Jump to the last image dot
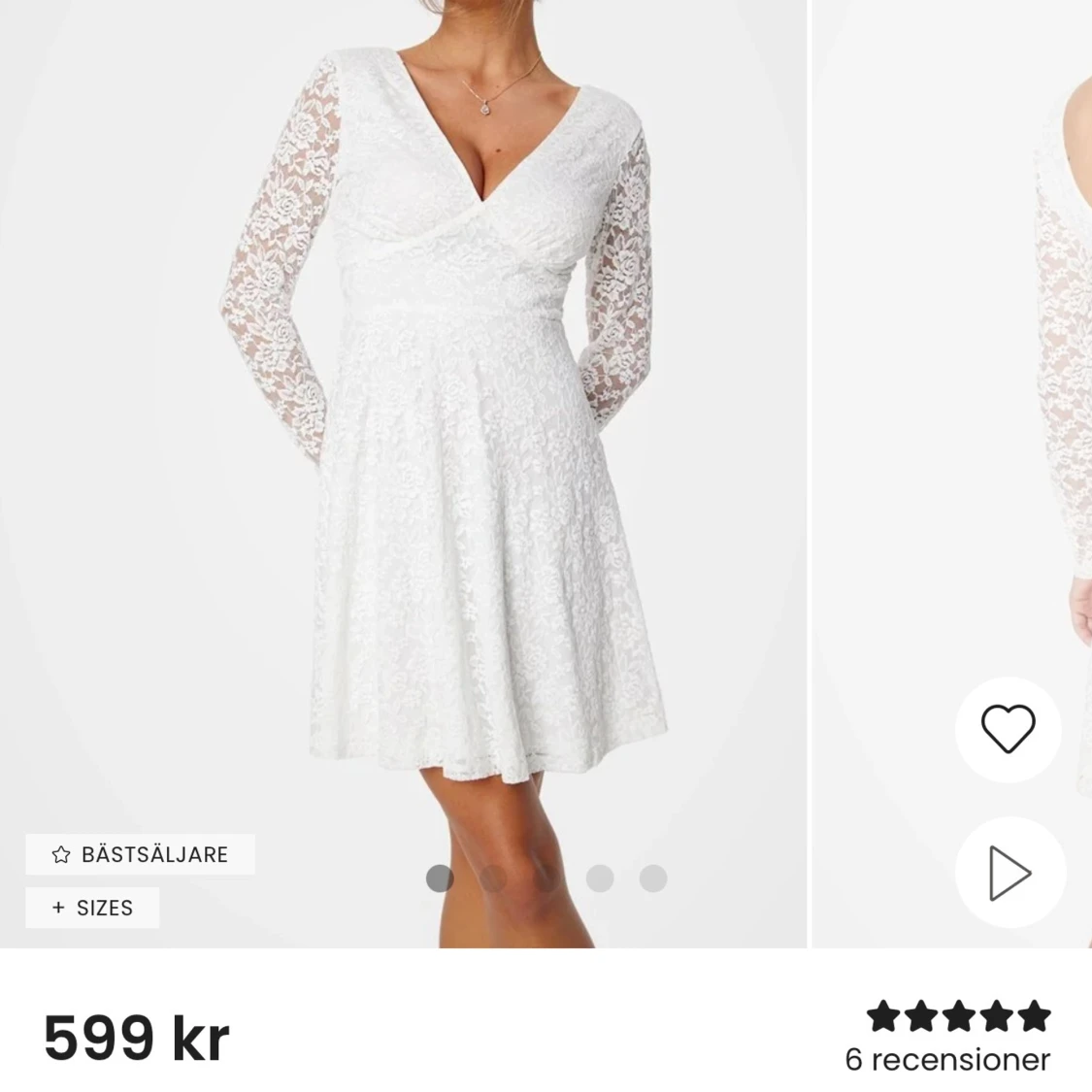 click(x=653, y=878)
